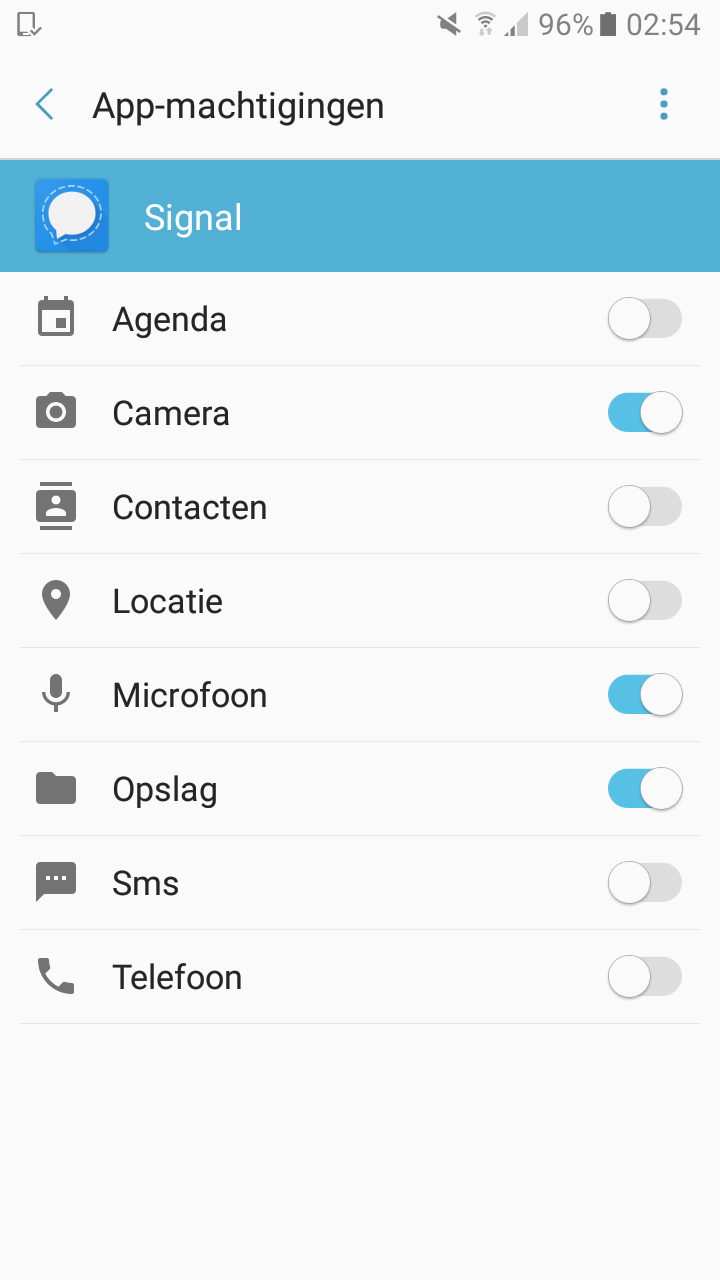Enable the Telefoon permission switch
Viewport: 720px width, 1280px height.
tap(644, 976)
